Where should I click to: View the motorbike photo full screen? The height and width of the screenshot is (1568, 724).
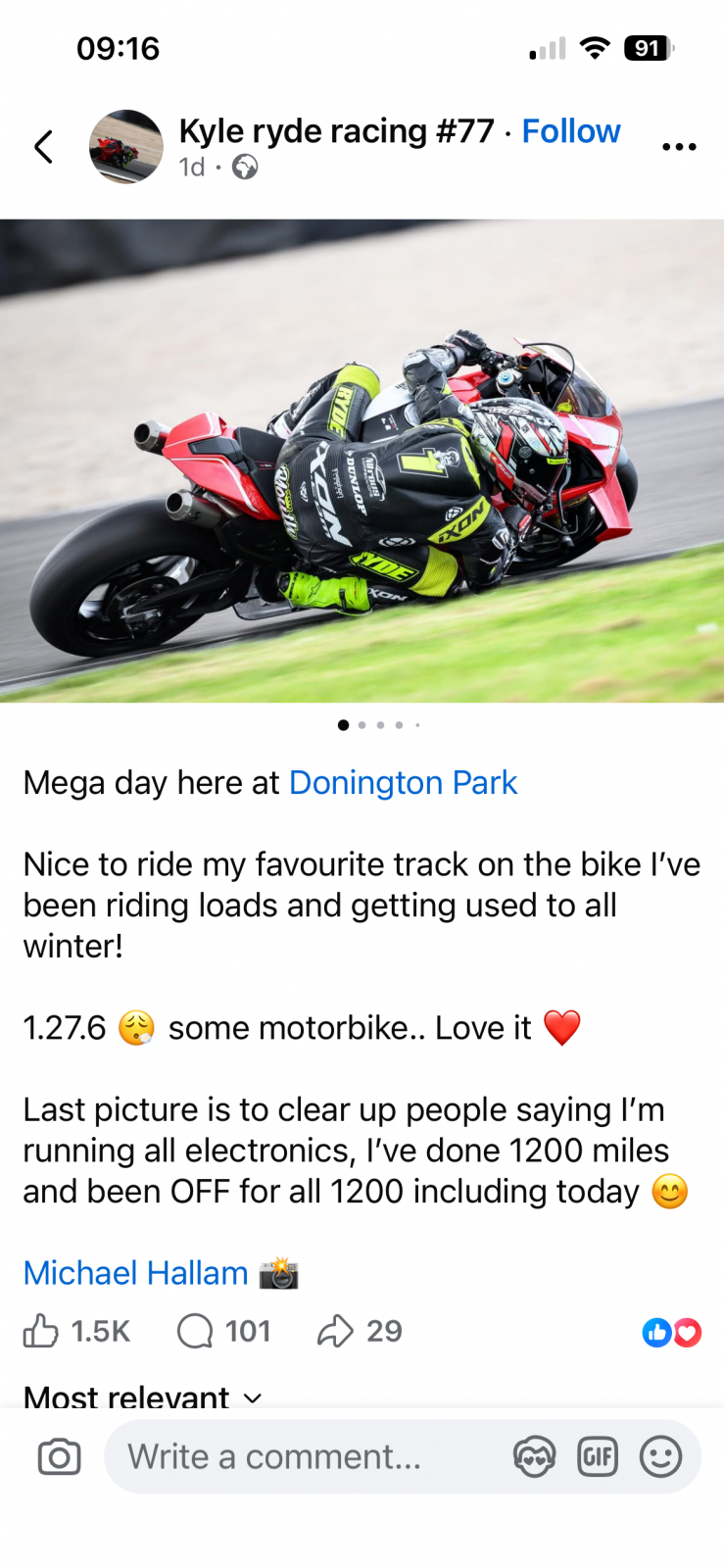(x=362, y=461)
